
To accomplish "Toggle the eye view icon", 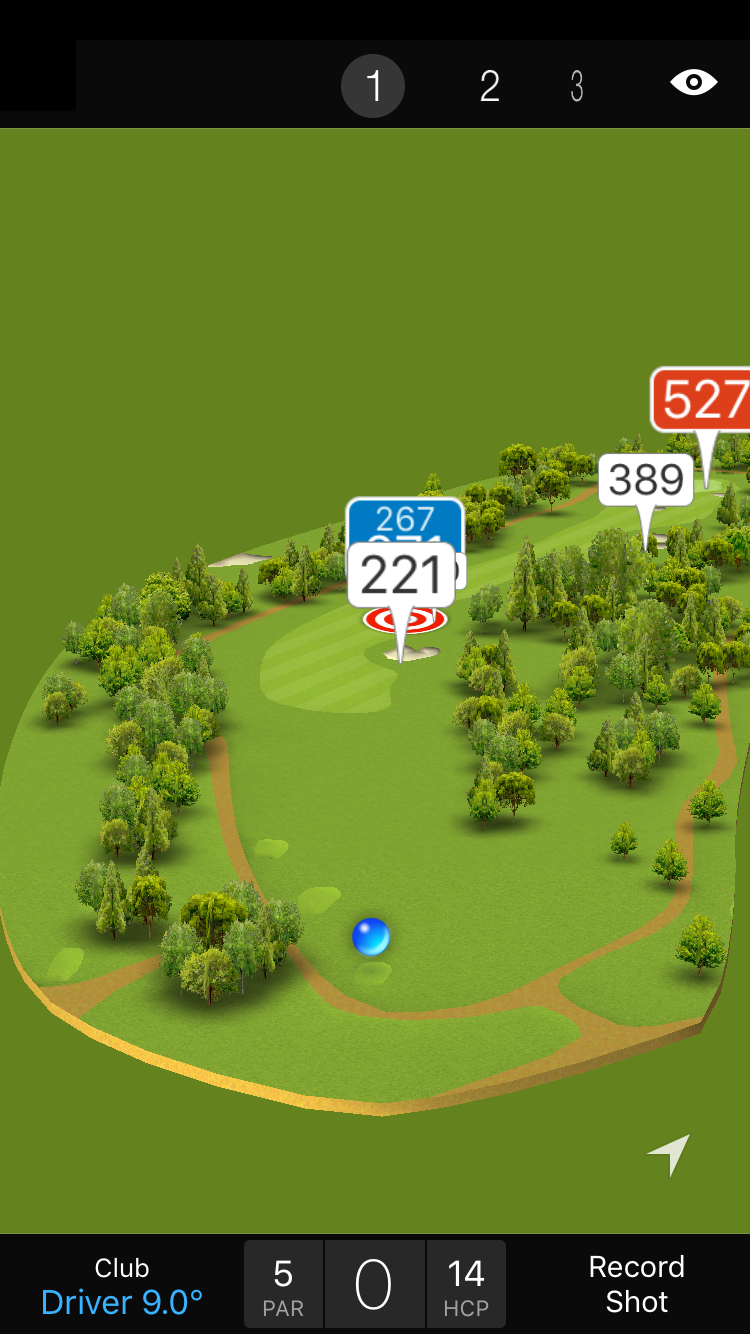I will click(x=693, y=82).
